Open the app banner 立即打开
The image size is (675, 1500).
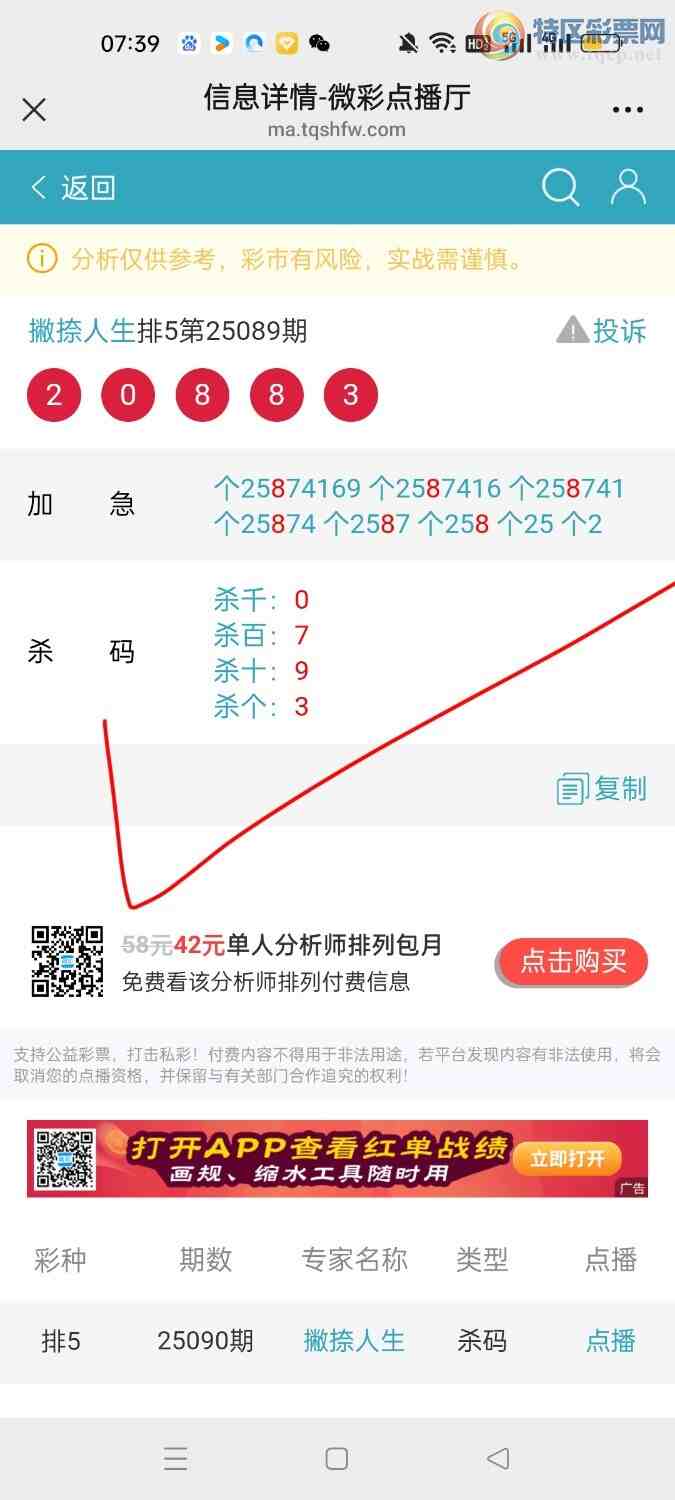click(567, 1159)
